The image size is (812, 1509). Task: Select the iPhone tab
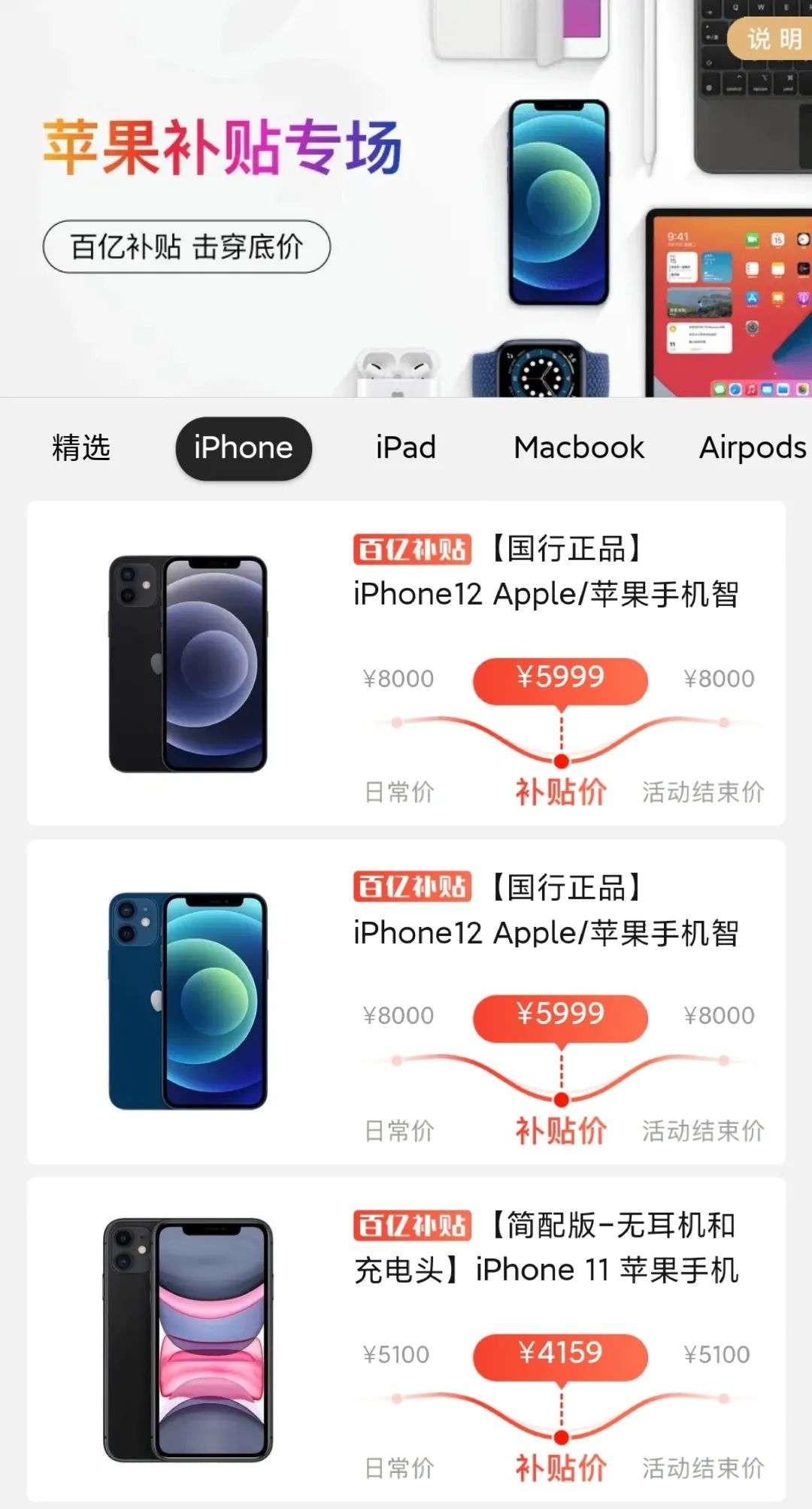click(x=244, y=448)
